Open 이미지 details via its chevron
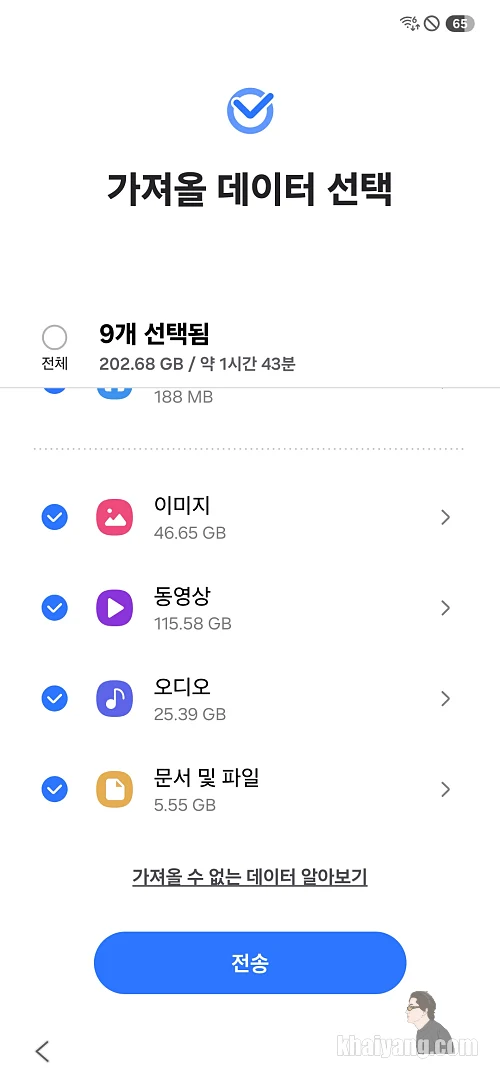Screen dimensions: 500x1083 pyautogui.click(x=445, y=517)
